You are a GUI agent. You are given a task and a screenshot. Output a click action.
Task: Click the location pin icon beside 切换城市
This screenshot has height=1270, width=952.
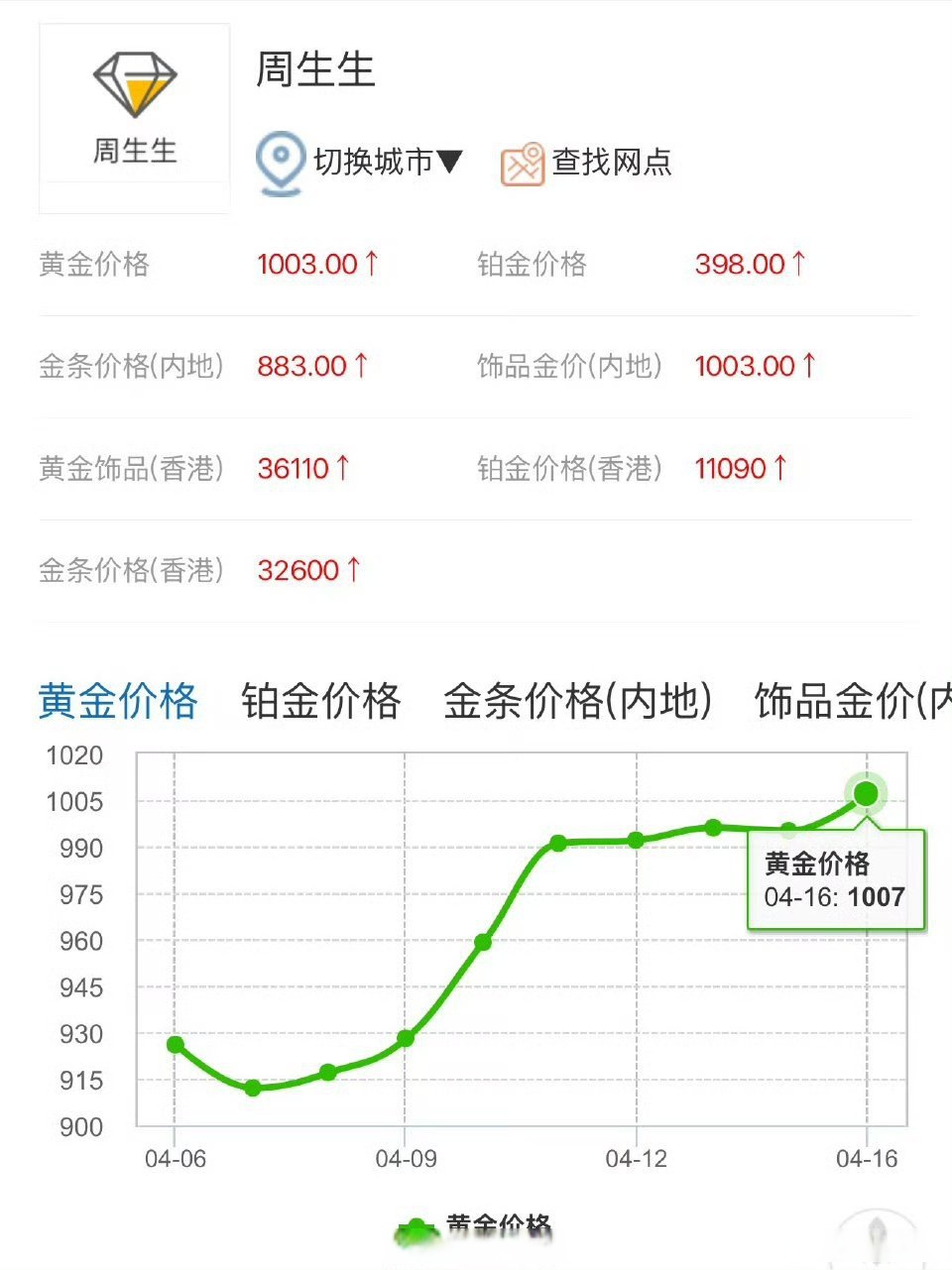pos(281,162)
